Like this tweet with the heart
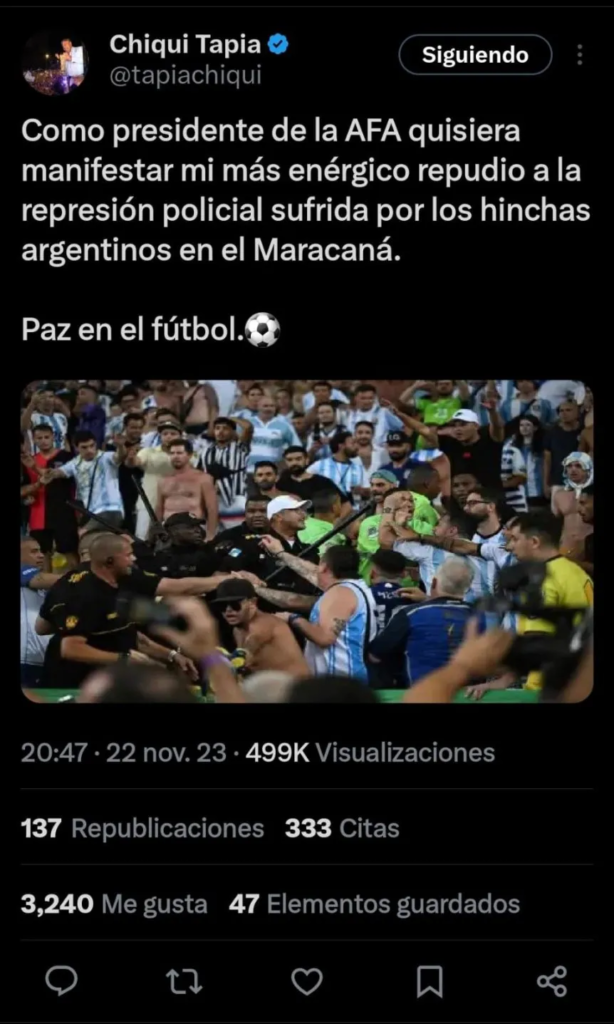Viewport: 614px width, 1024px height. click(307, 981)
